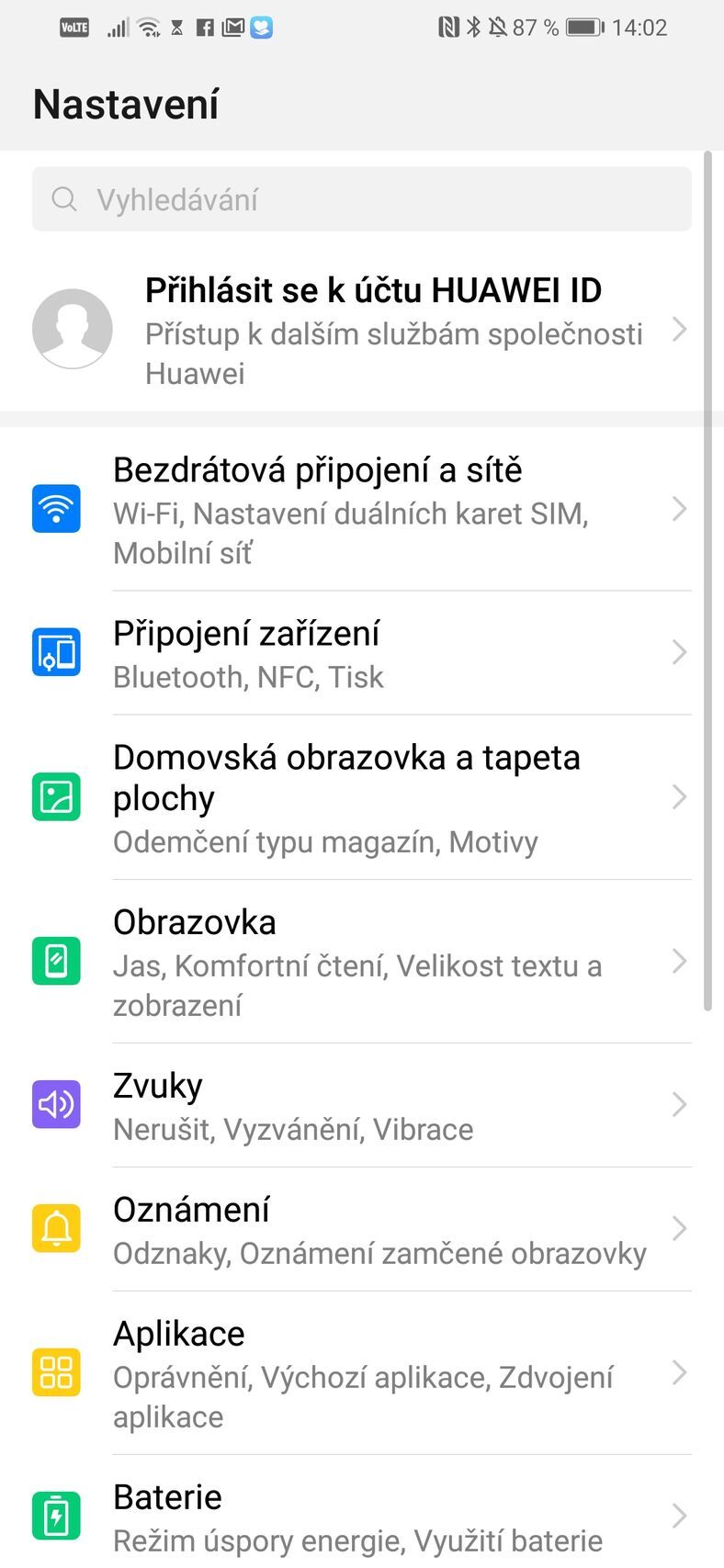The image size is (724, 1568).
Task: Expand Připojení zařízení via its chevron arrow
Action: [x=679, y=651]
